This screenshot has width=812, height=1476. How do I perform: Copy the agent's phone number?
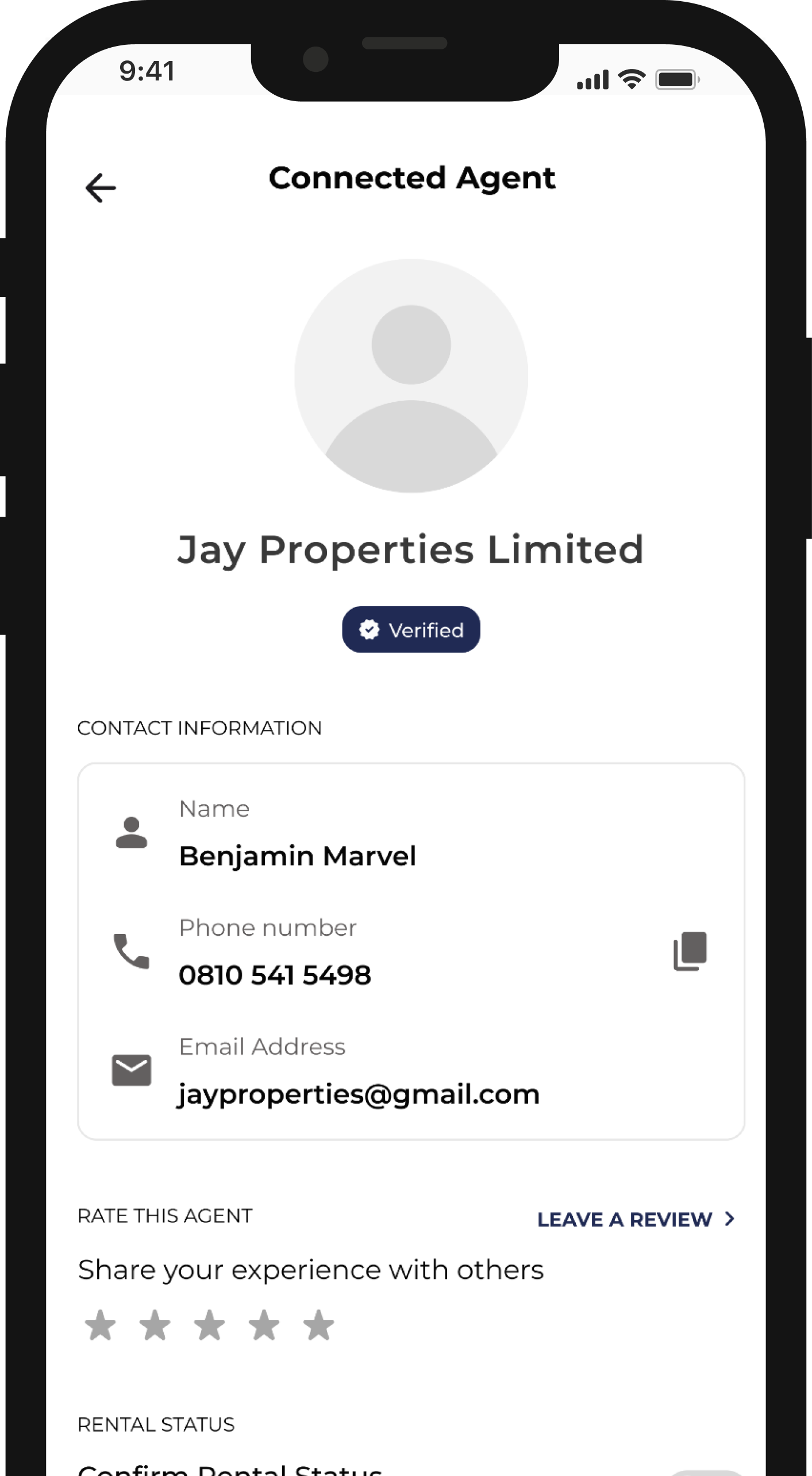coord(690,951)
